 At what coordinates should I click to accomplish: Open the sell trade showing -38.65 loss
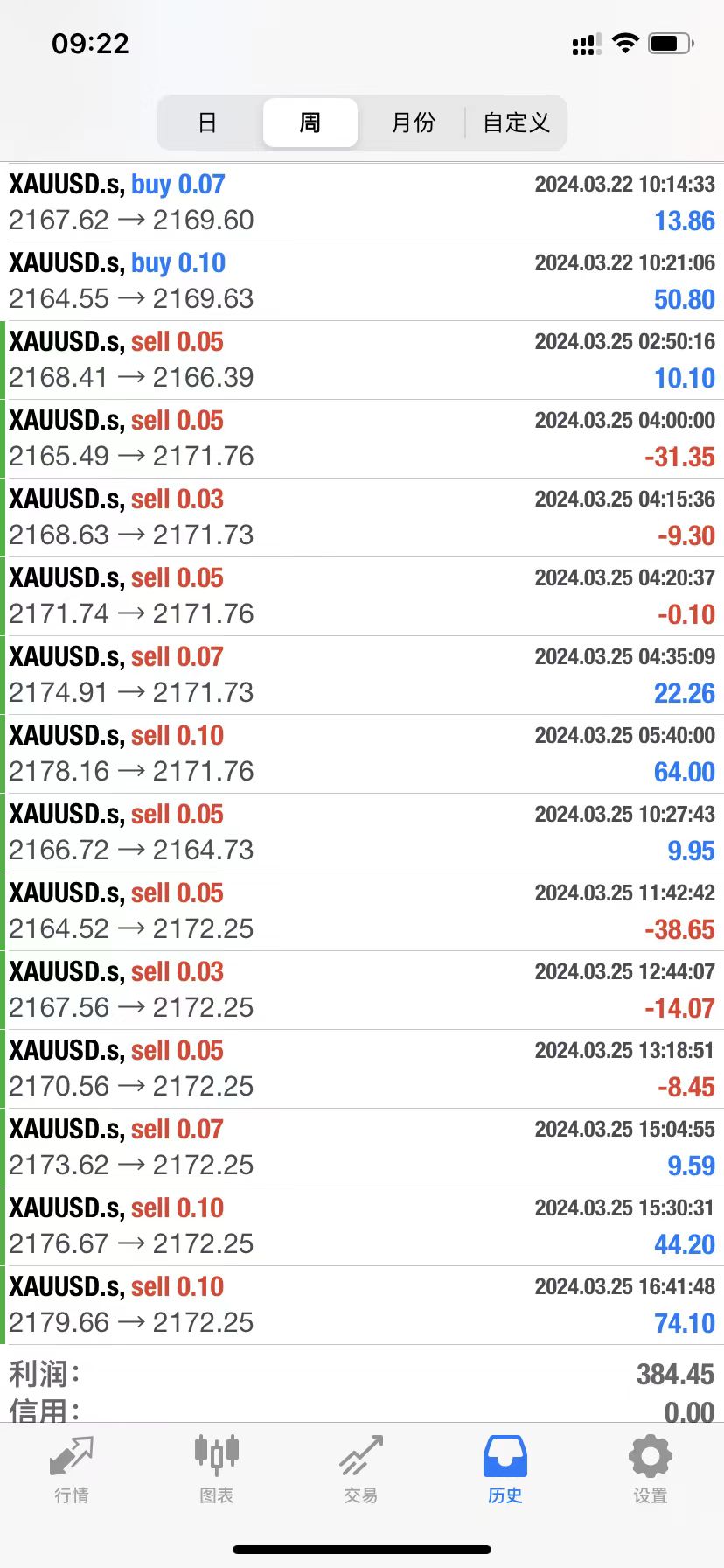(362, 911)
